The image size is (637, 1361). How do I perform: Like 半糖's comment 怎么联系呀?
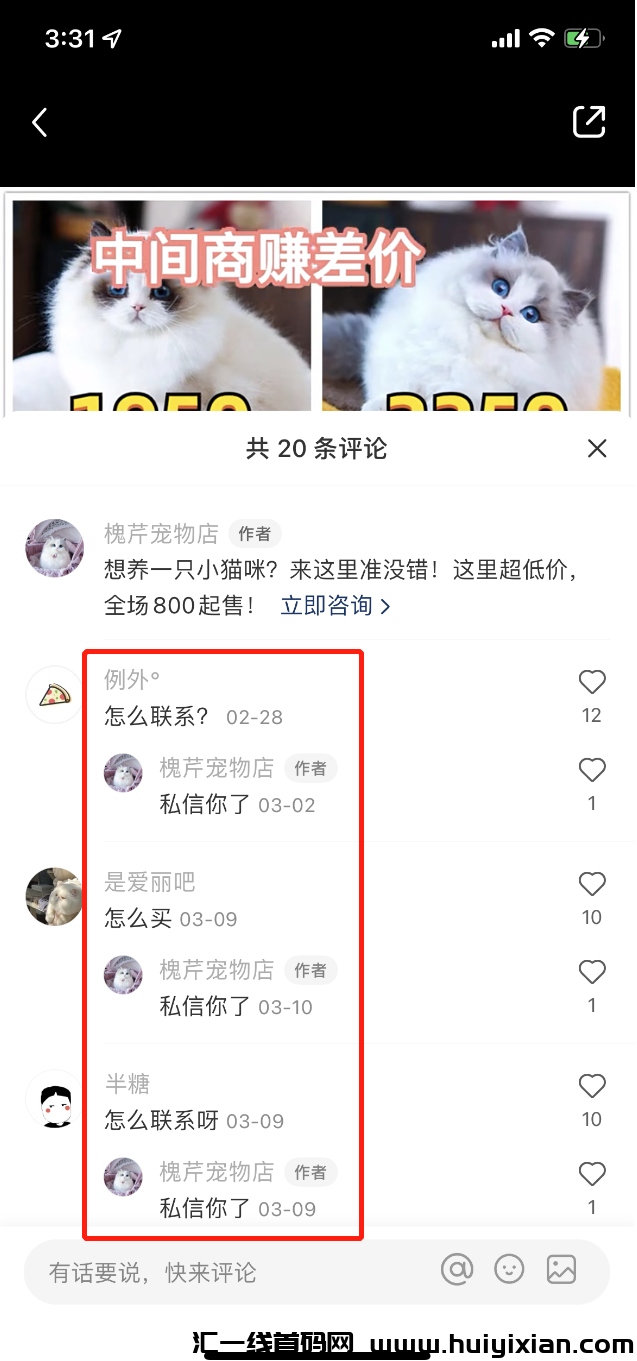pos(592,1087)
